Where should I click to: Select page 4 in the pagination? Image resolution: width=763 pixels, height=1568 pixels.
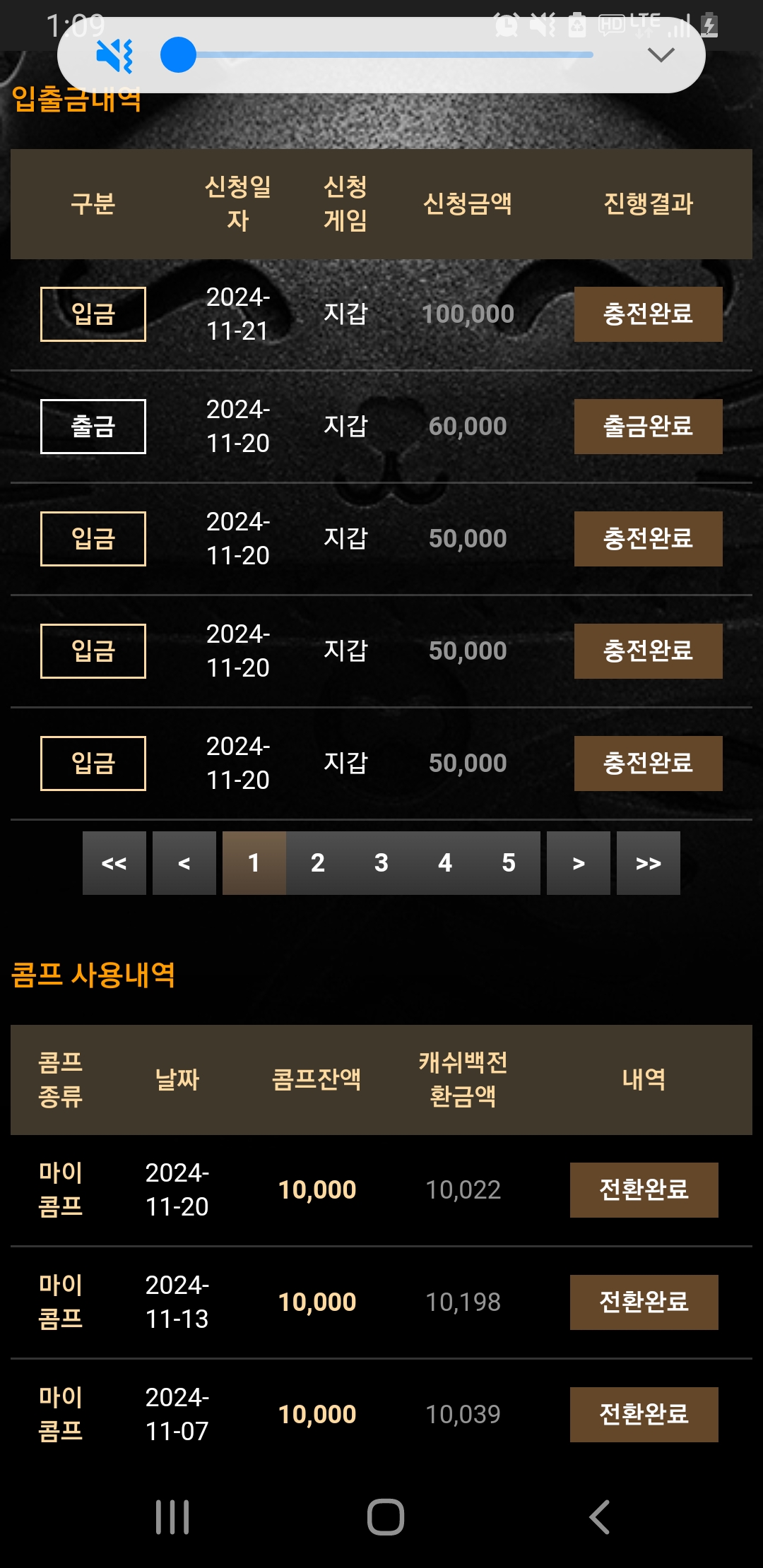pos(445,863)
